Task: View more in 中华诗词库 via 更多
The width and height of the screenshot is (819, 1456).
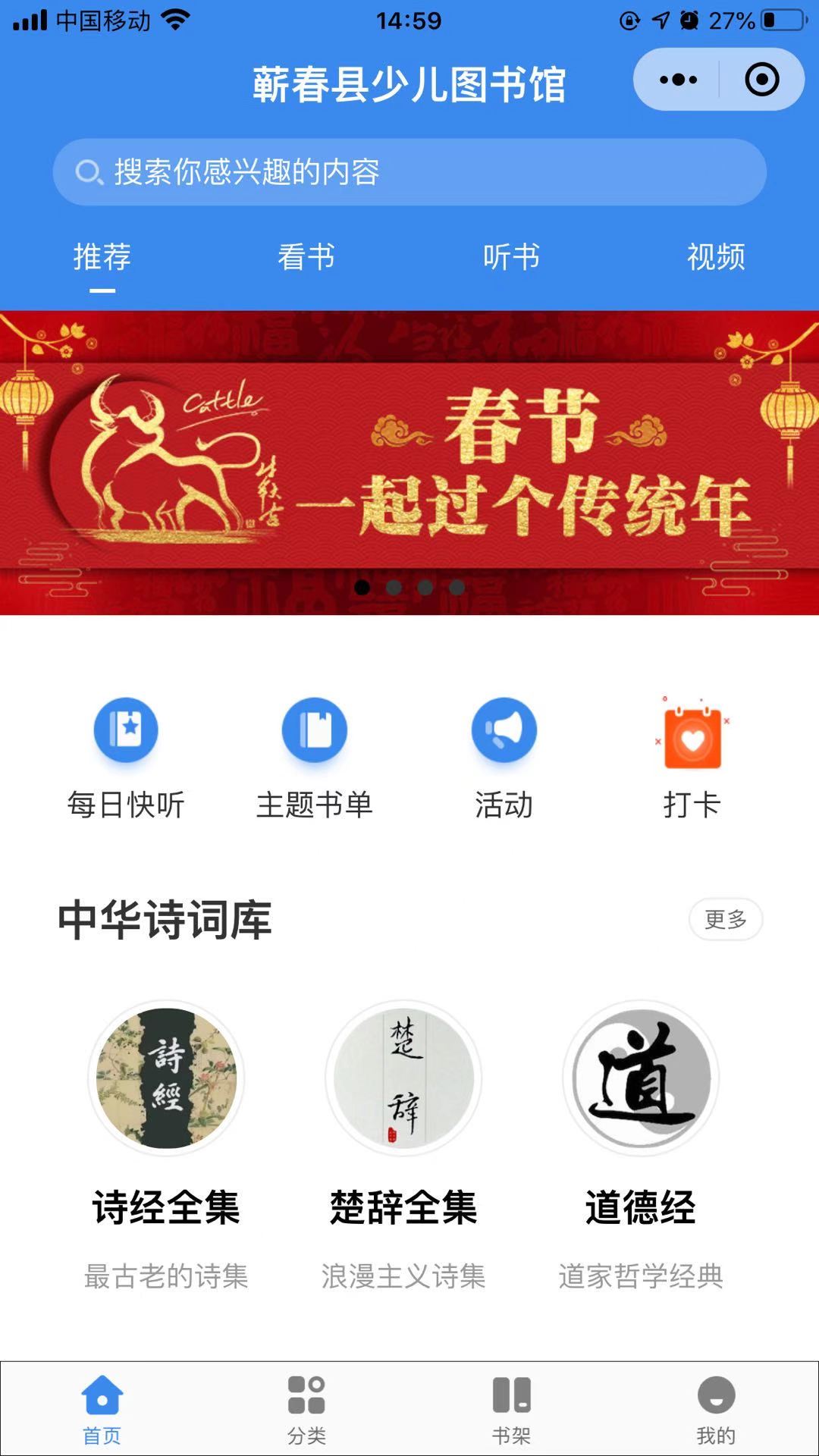Action: [725, 919]
